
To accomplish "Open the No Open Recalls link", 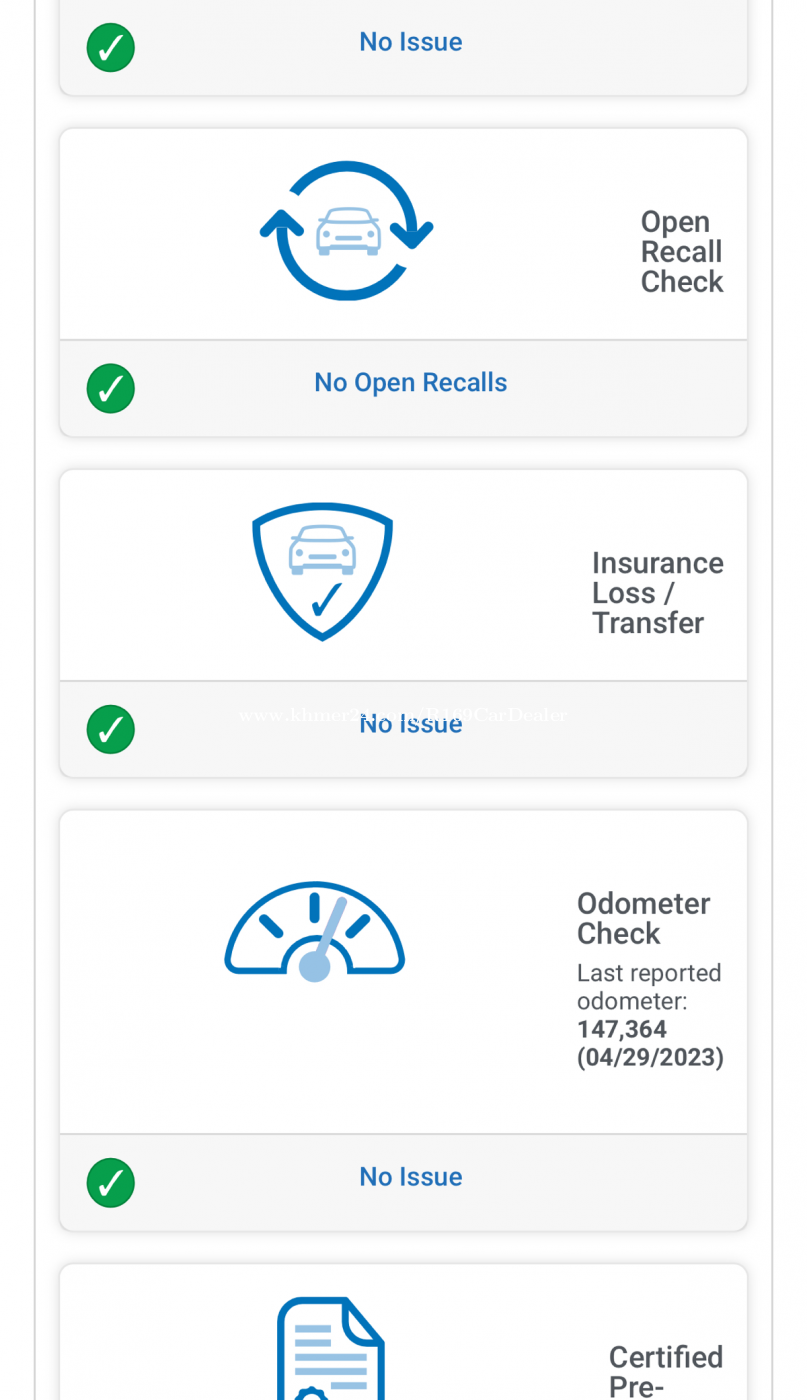I will [410, 383].
